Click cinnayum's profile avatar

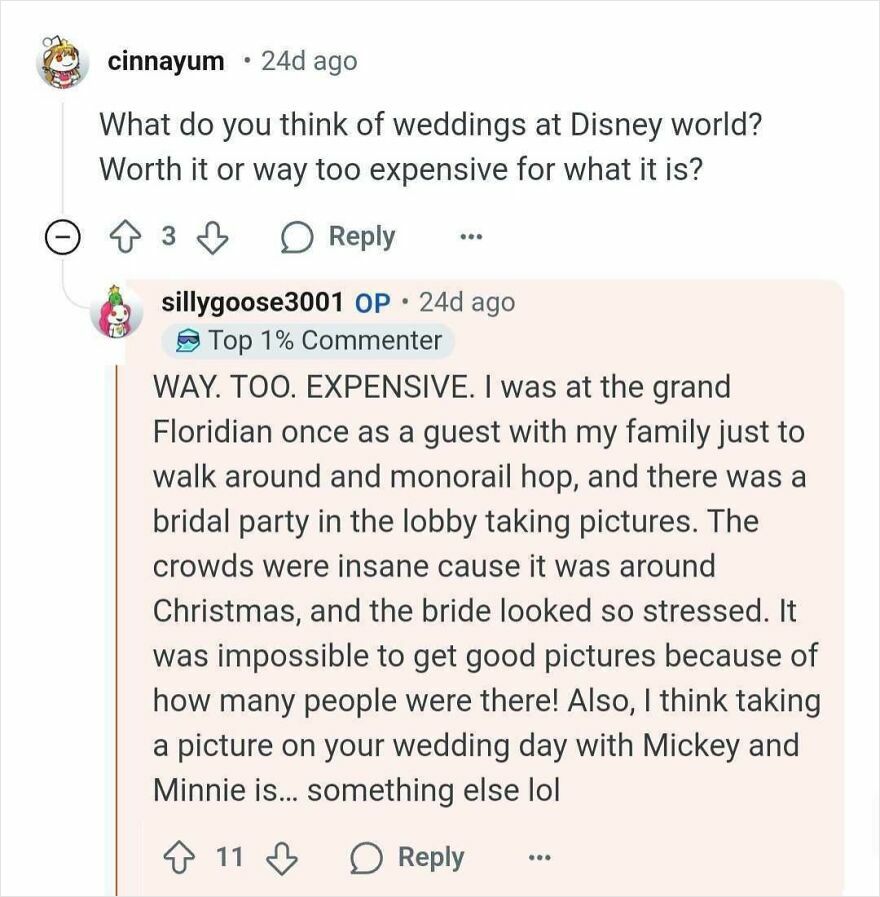62,60
